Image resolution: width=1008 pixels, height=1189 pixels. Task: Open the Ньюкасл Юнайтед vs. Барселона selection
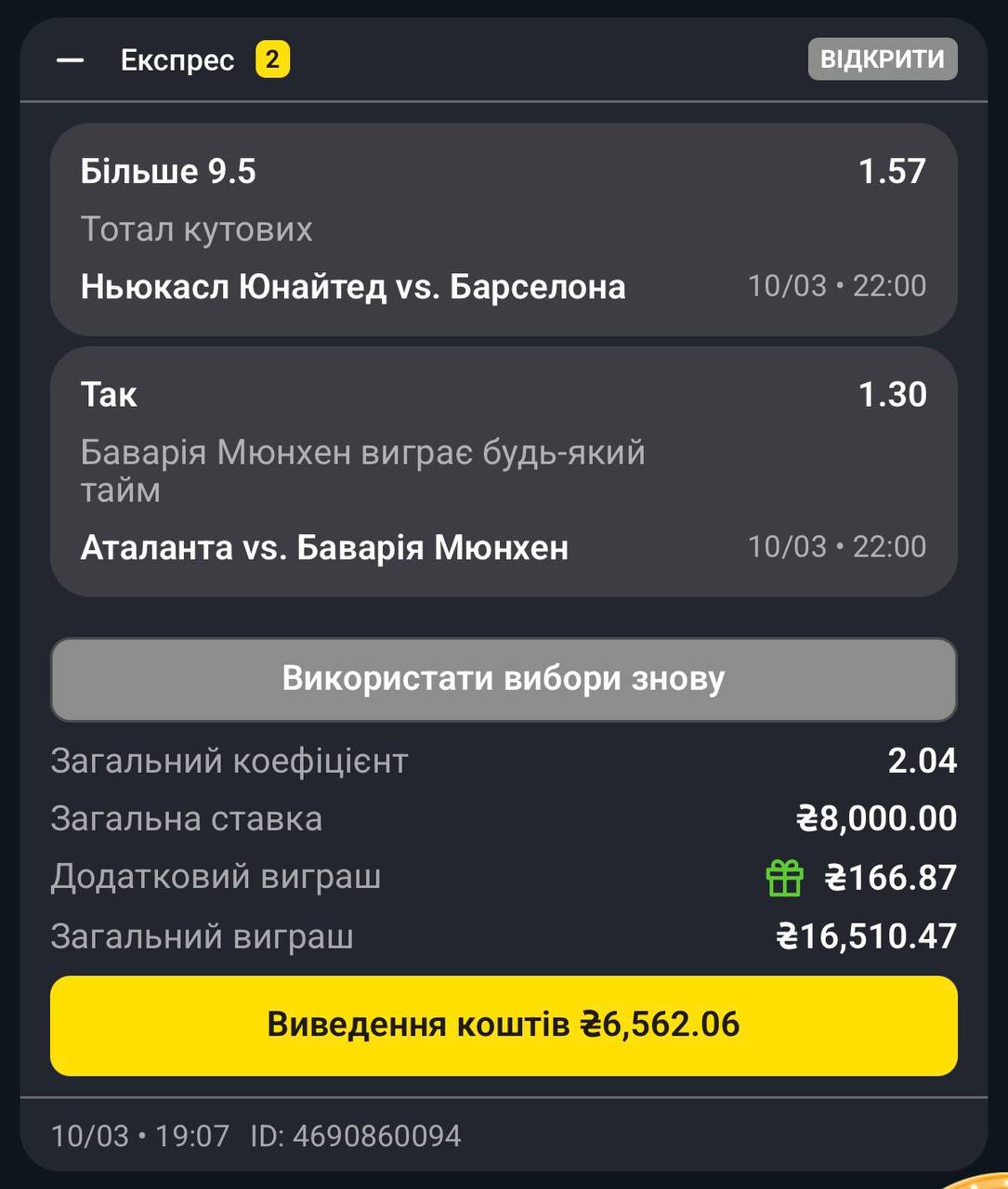[x=504, y=229]
